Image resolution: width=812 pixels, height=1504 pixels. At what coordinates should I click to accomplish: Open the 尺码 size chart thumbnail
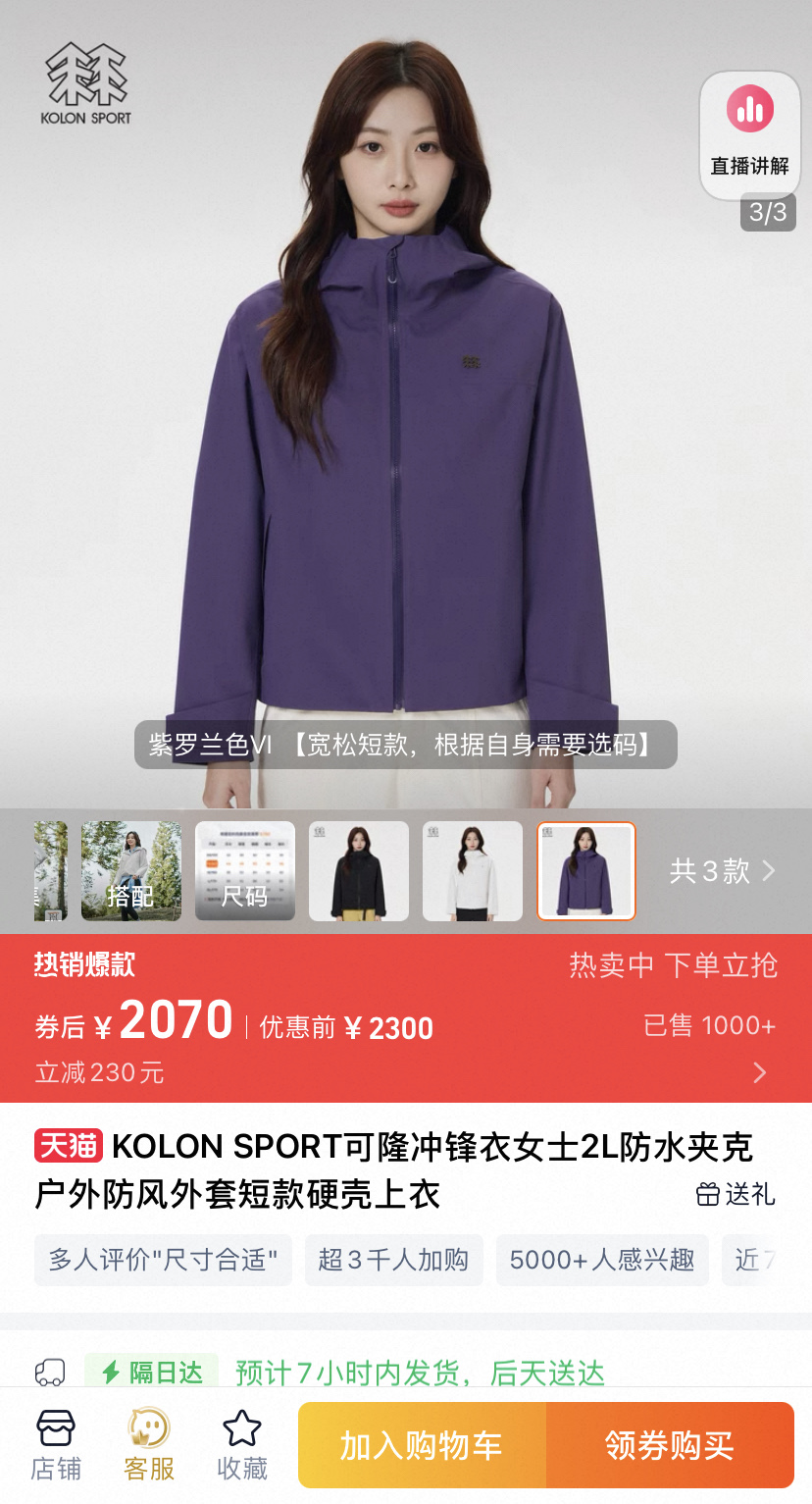[x=244, y=871]
